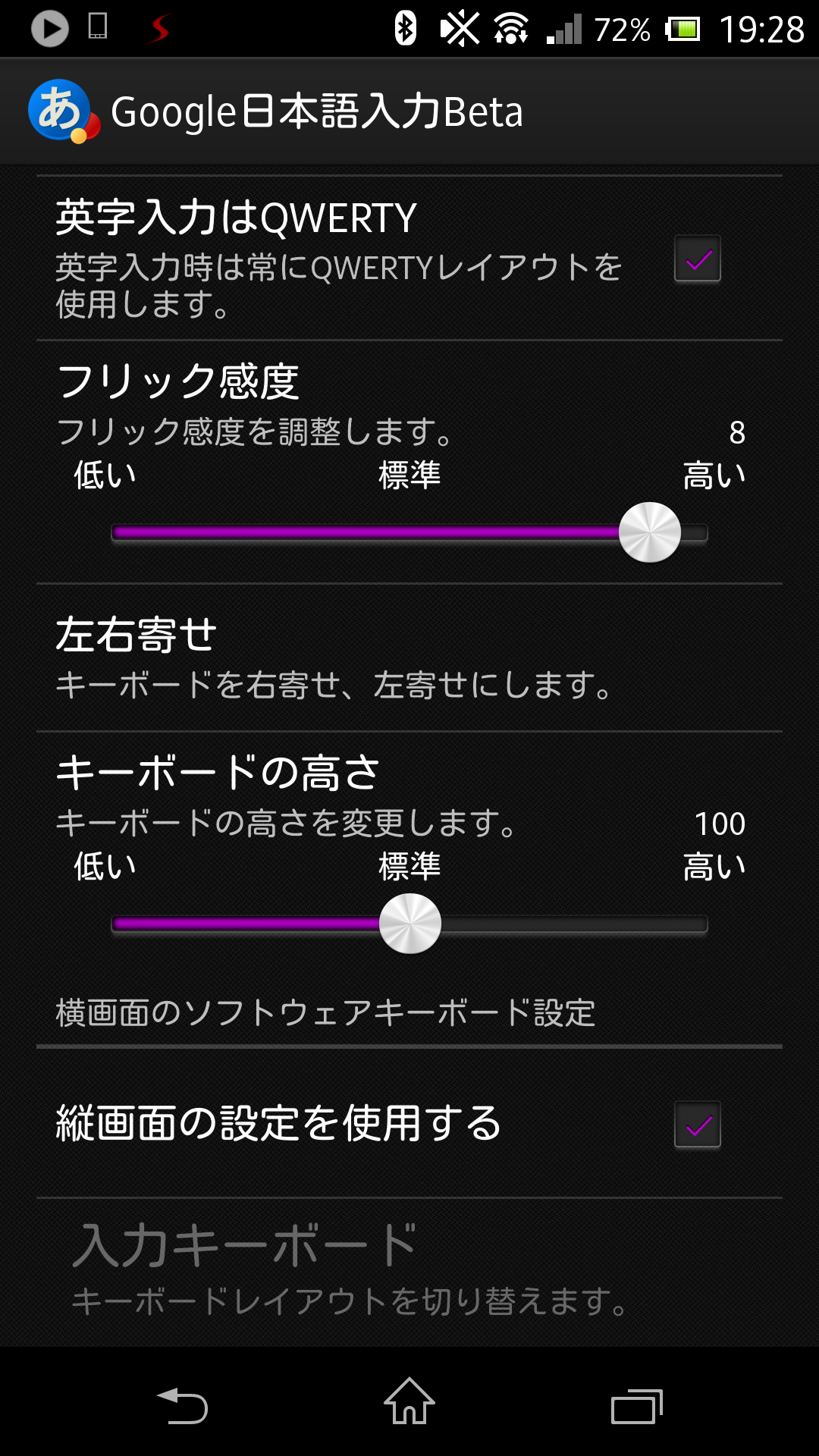819x1456 pixels.
Task: Uncheck the 英字入力はQWERTY checkbox
Action: coord(697,259)
